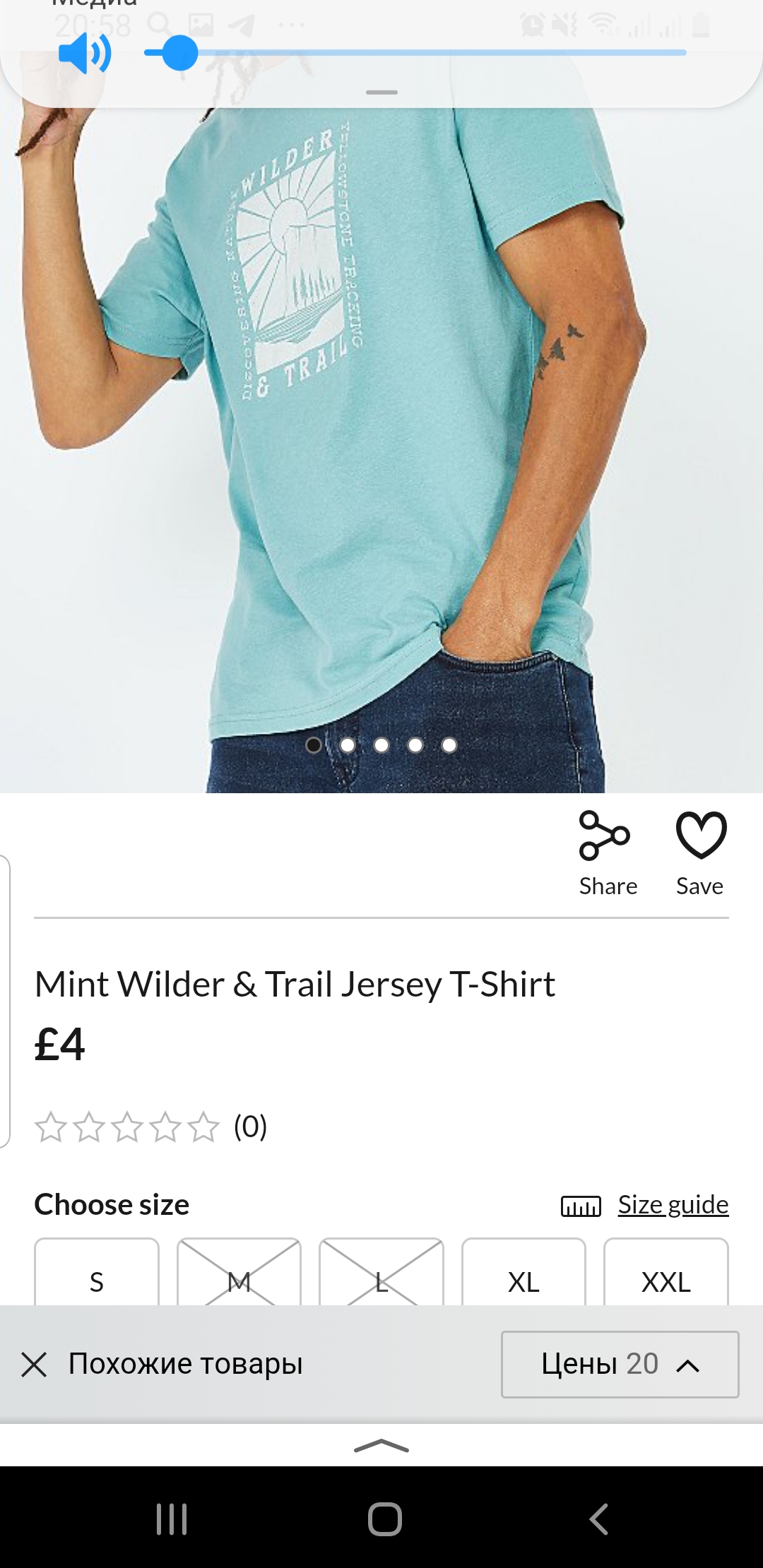Jump to the second product photo dot
763x1568 pixels.
pyautogui.click(x=348, y=745)
